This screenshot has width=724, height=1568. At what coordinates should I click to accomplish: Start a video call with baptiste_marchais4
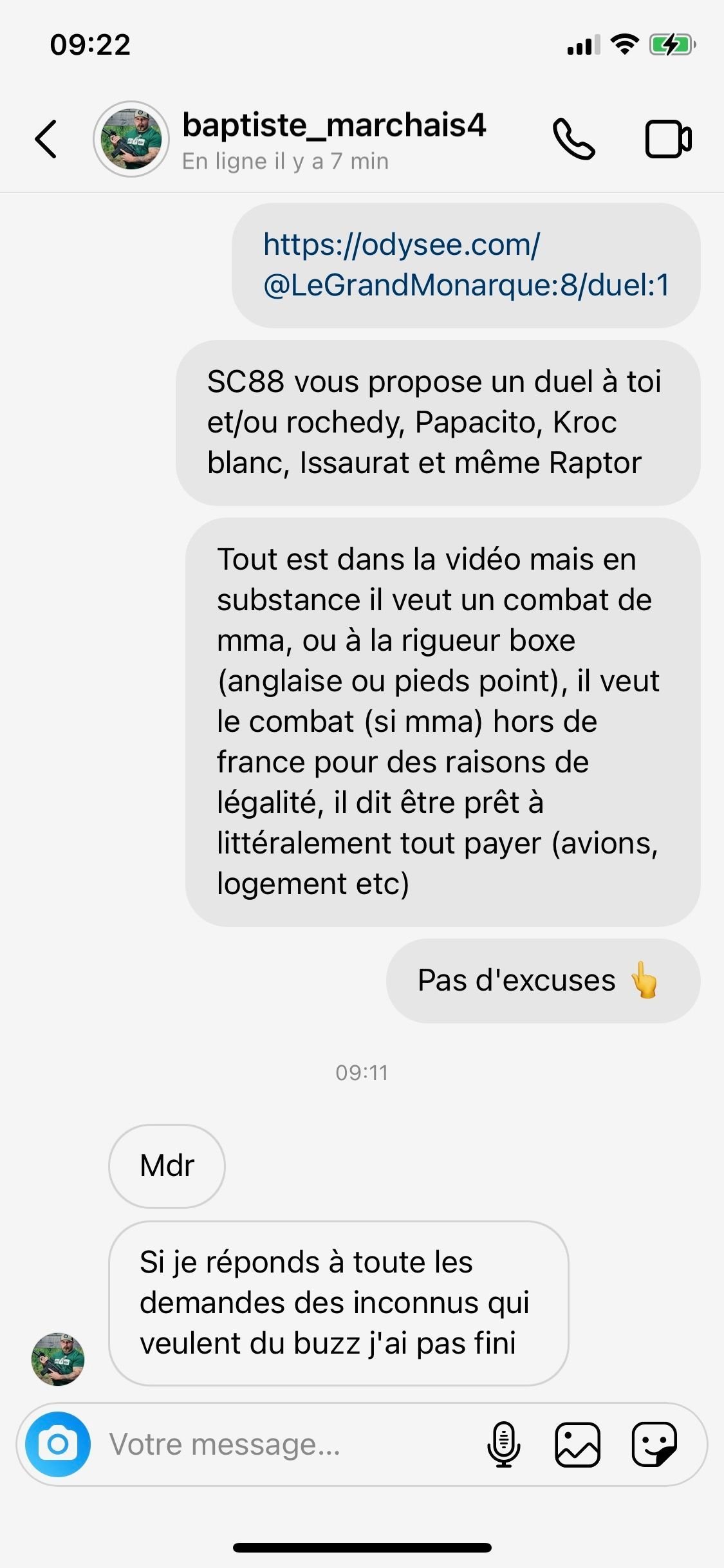[668, 139]
